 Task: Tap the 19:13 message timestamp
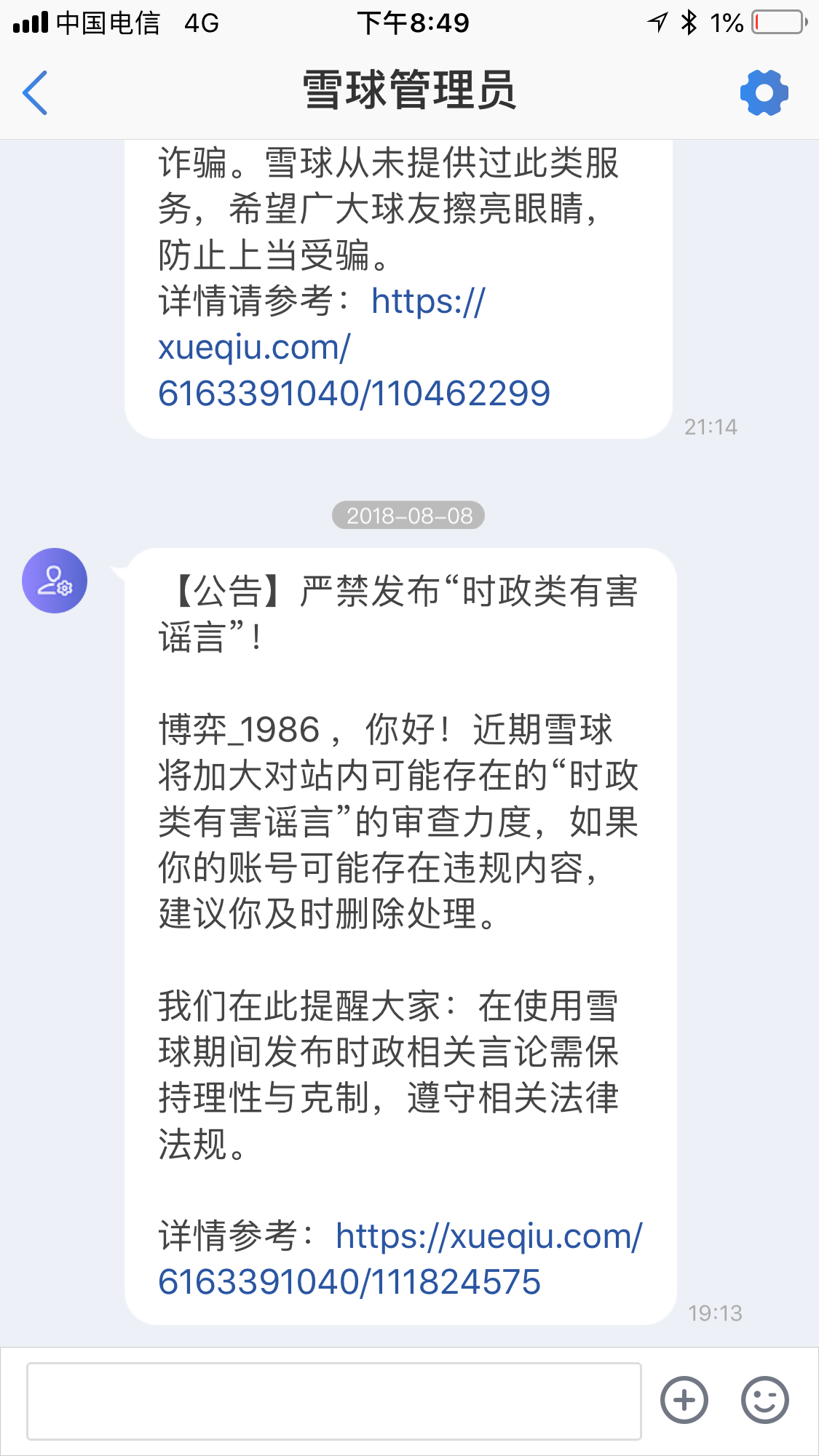tap(716, 1313)
